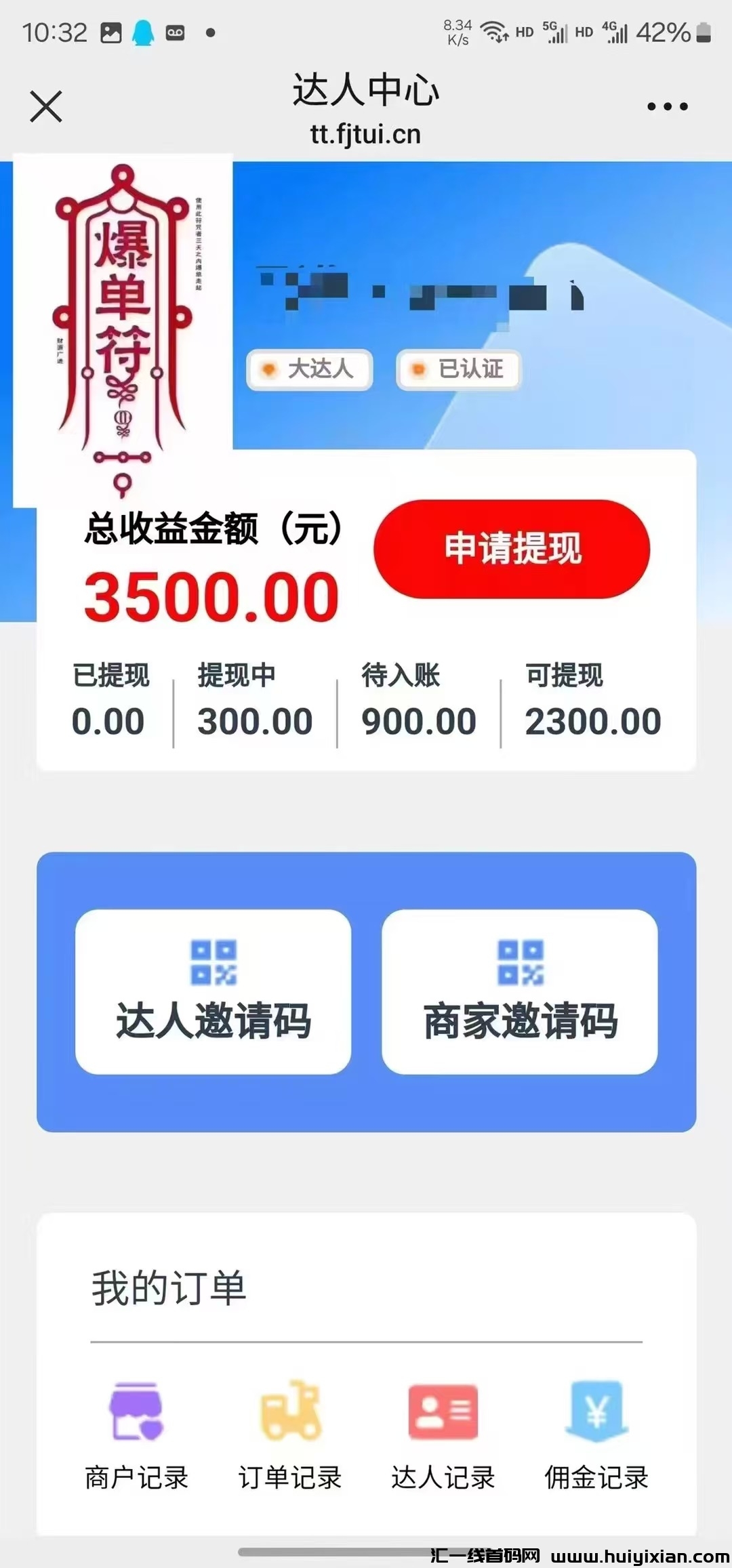Open the 订单记录 delivery truck icon
The height and width of the screenshot is (1568, 732).
pos(290,1411)
